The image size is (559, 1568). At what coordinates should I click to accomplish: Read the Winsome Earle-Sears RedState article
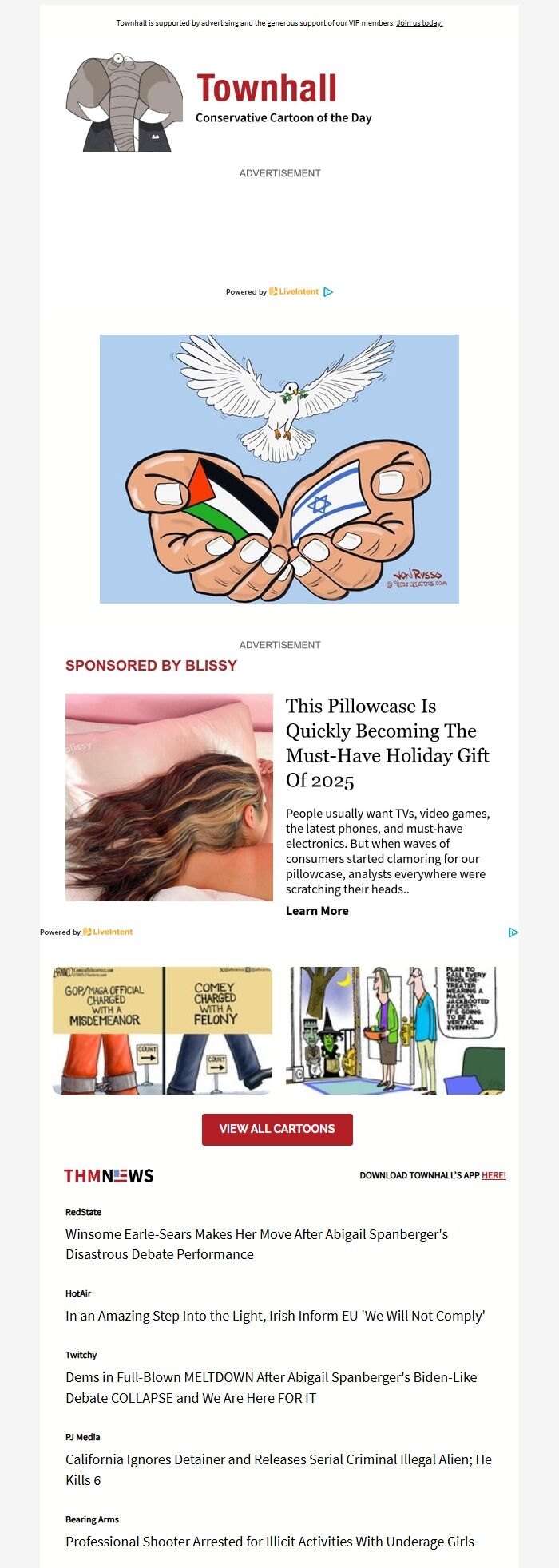(x=256, y=1244)
